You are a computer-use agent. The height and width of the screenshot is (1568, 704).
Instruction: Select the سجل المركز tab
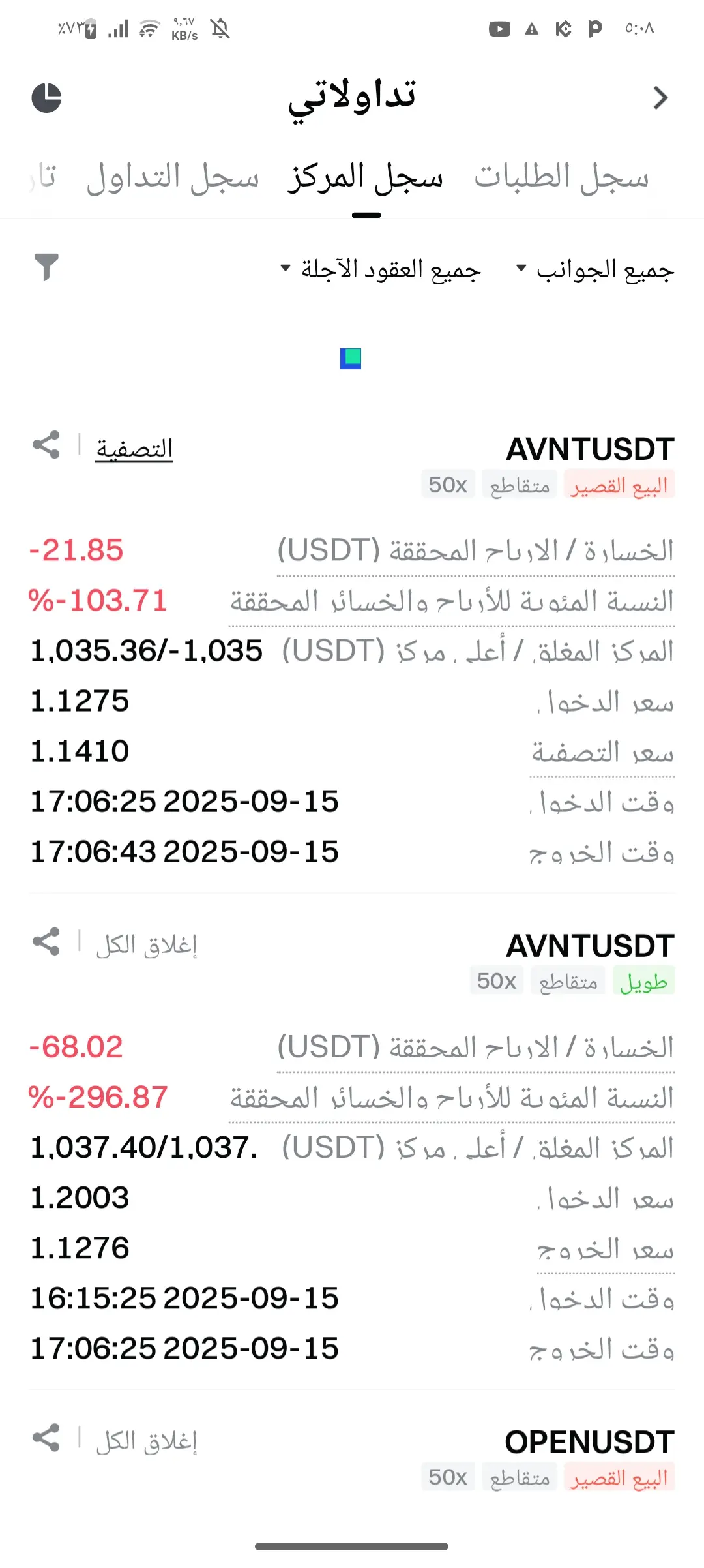(x=366, y=177)
